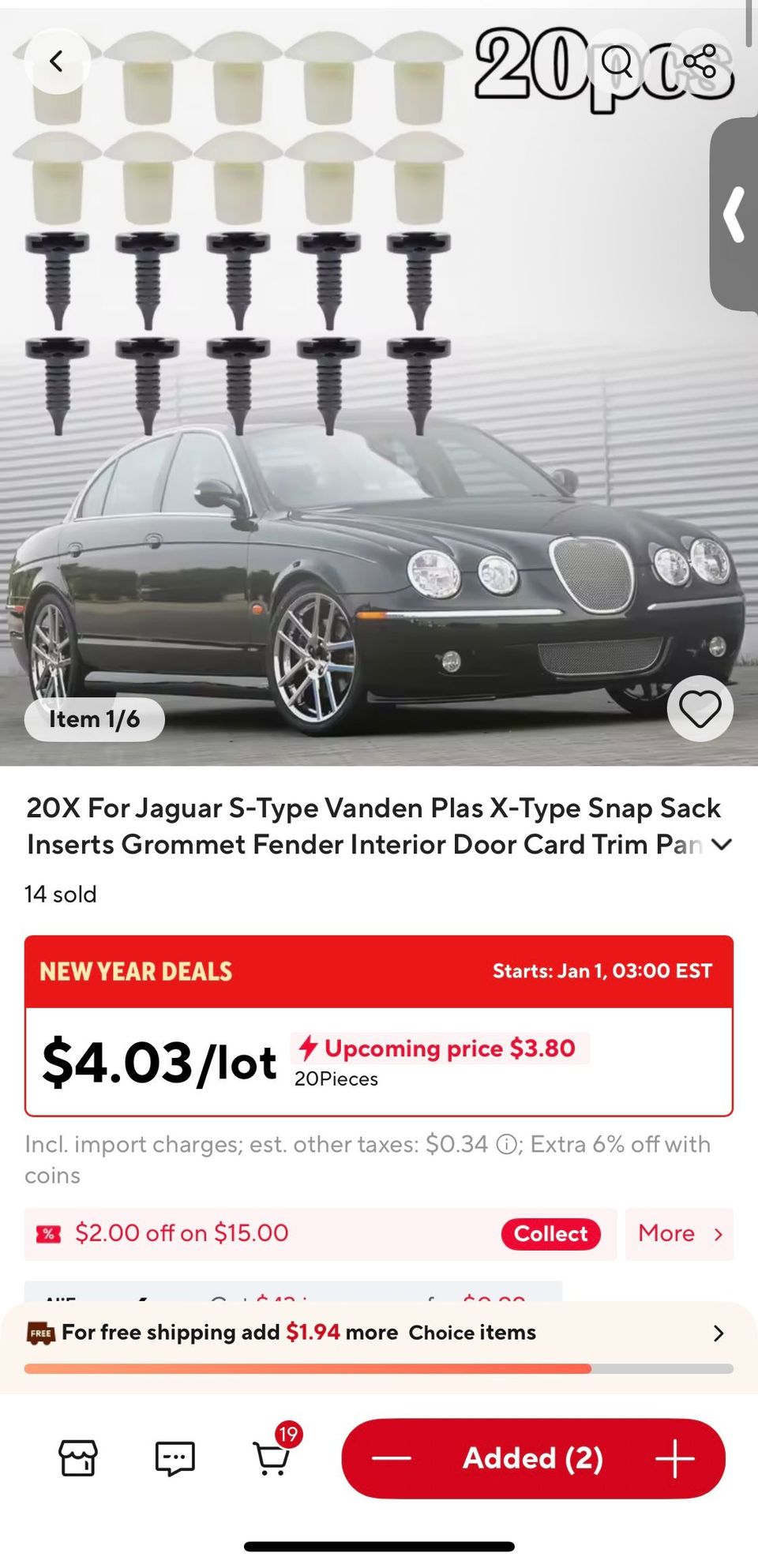Viewport: 758px width, 1568px height.
Task: Go back to the previous page
Action: coord(57,62)
